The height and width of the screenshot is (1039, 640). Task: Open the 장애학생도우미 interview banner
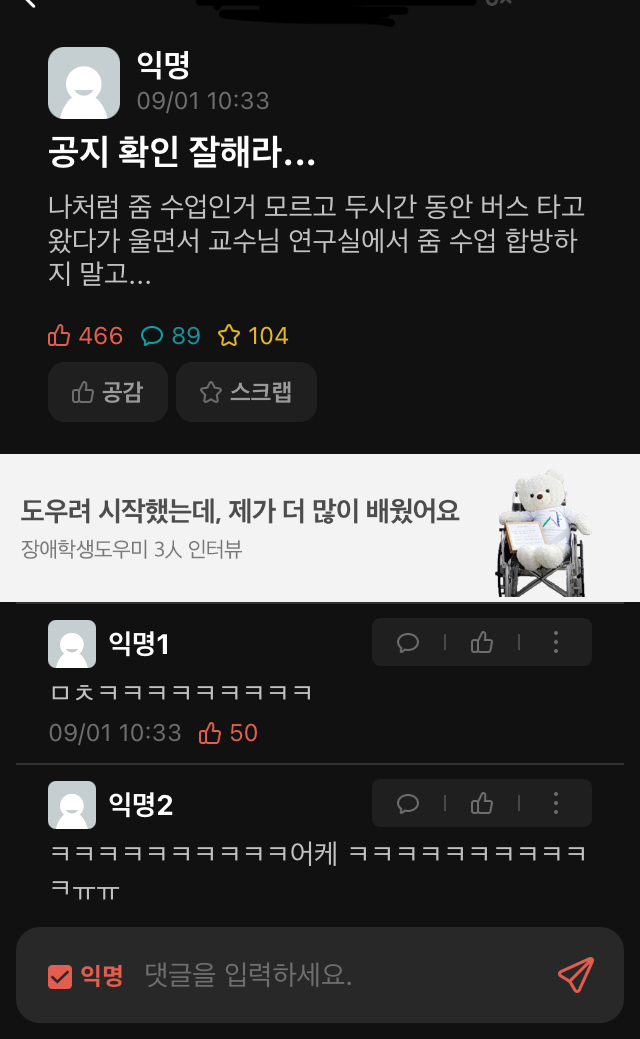click(320, 528)
